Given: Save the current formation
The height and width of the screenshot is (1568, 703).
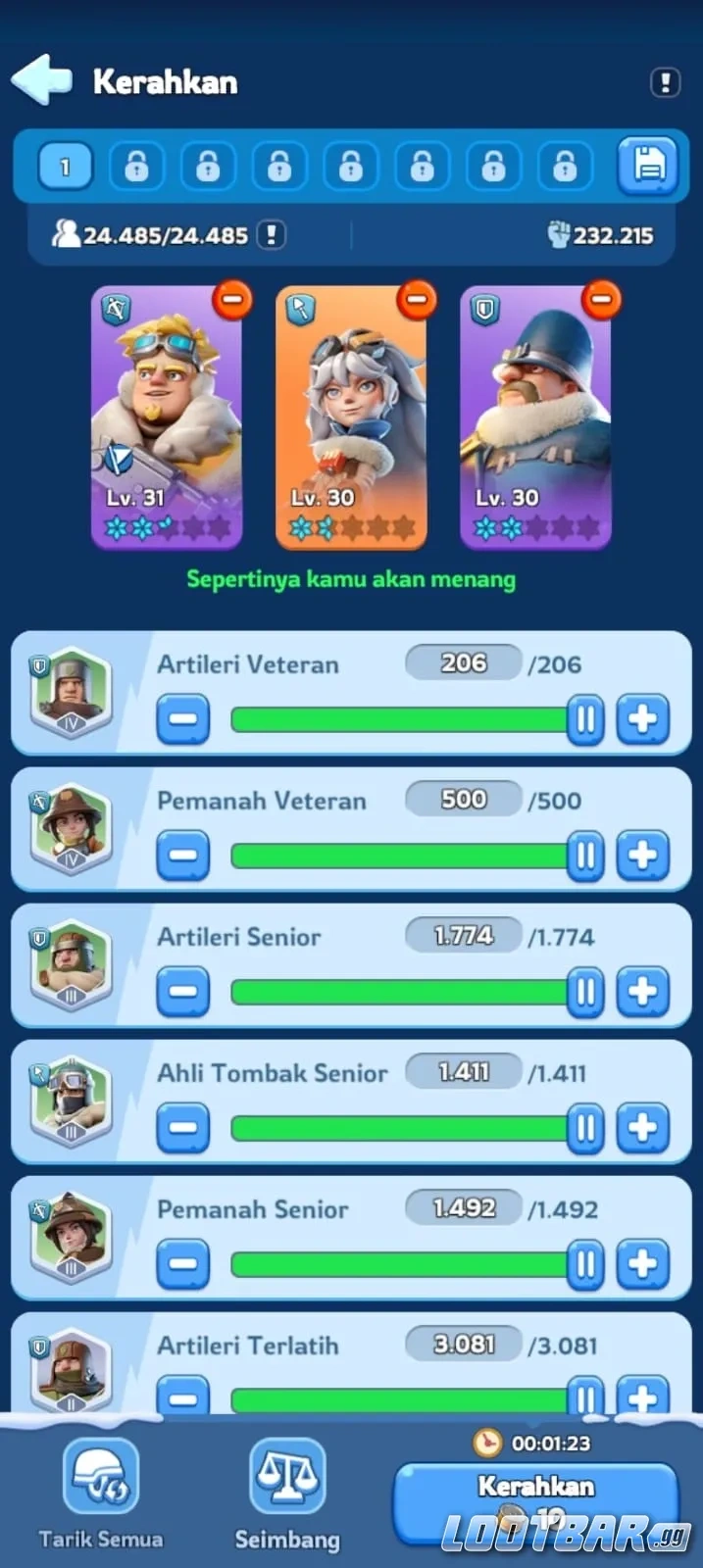Looking at the screenshot, I should [x=647, y=166].
